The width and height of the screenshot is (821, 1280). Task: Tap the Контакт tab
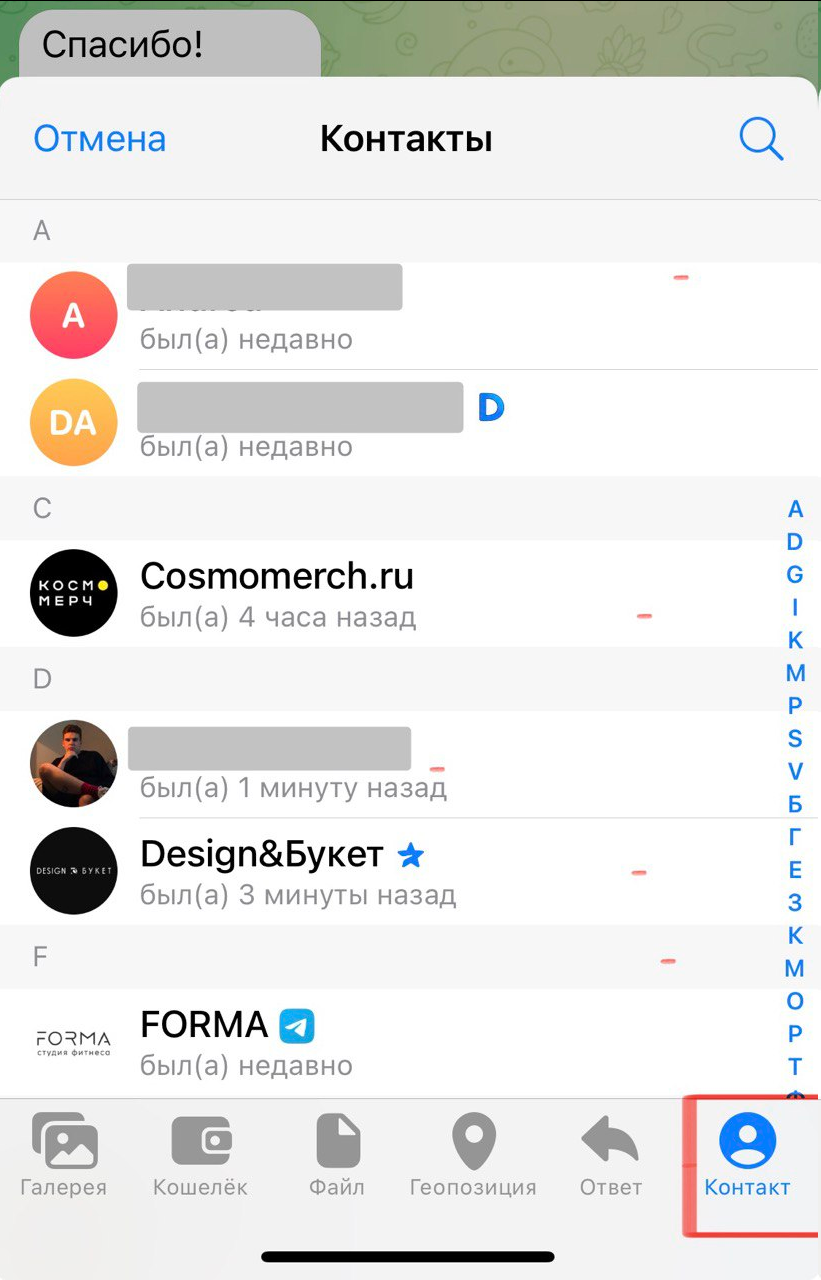point(747,1156)
